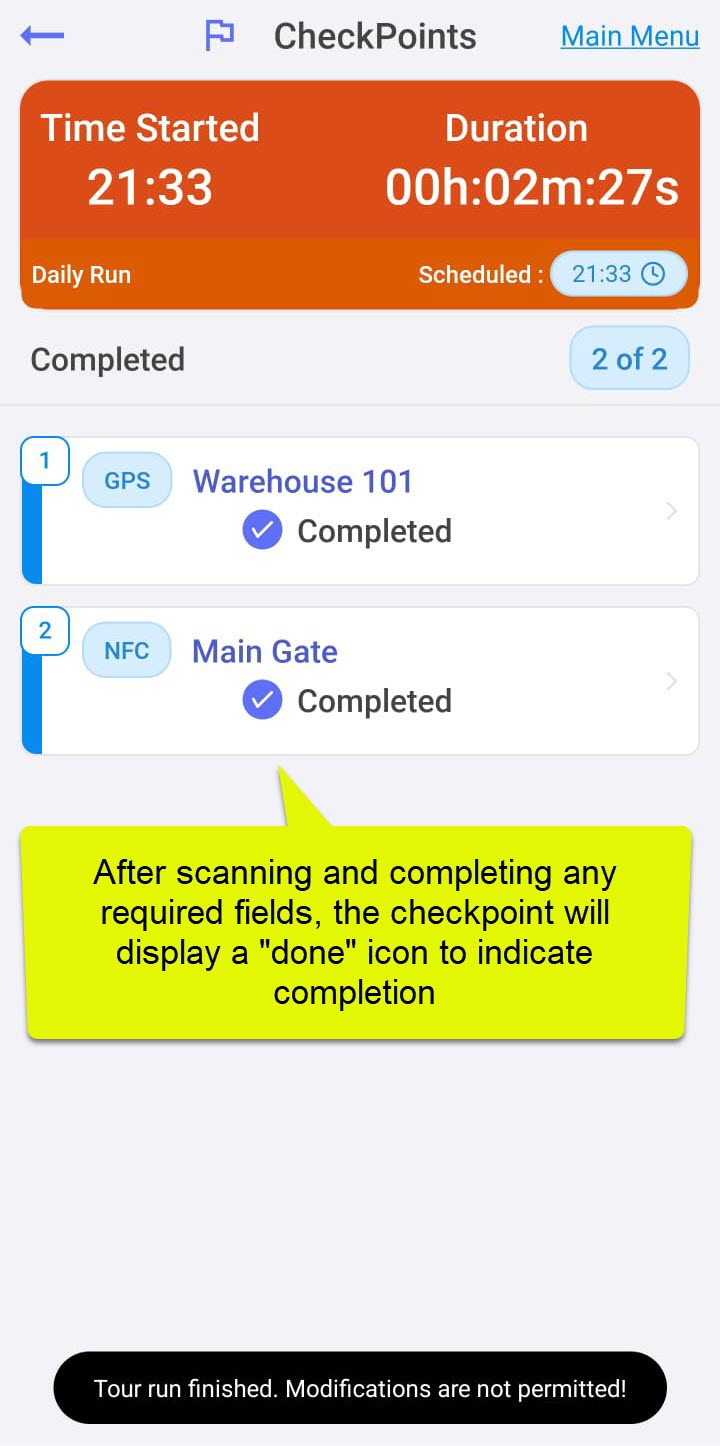
Task: Go back using the arrow icon
Action: pyautogui.click(x=42, y=36)
